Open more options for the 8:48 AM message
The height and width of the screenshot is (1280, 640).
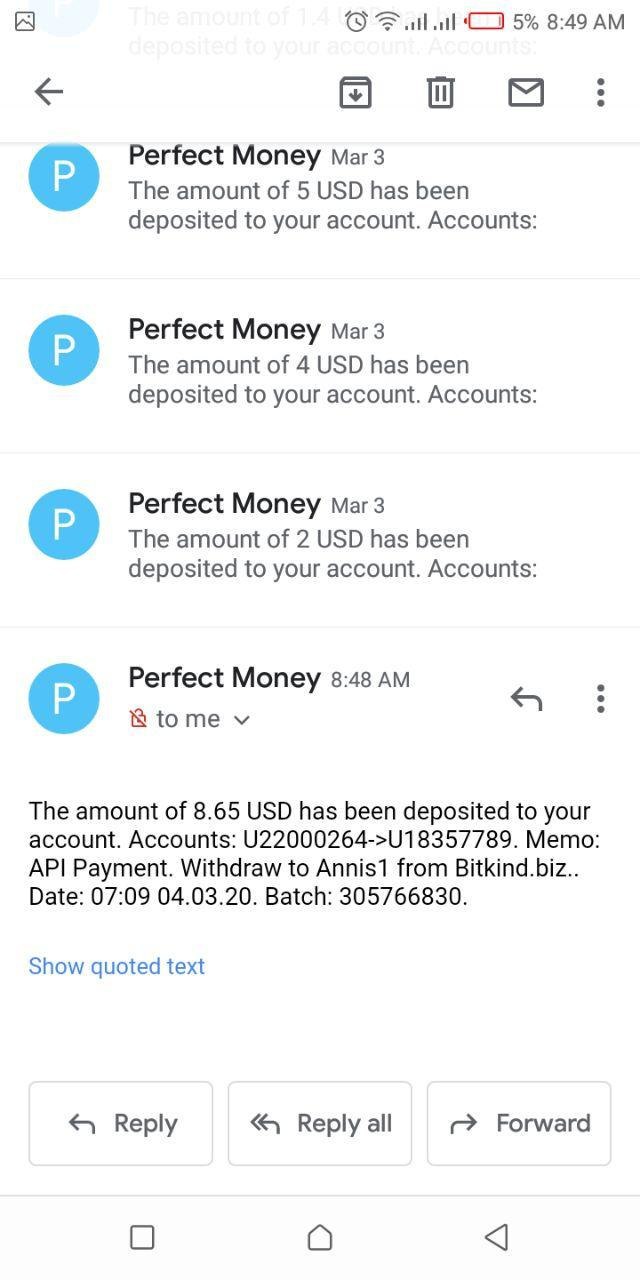tap(600, 698)
